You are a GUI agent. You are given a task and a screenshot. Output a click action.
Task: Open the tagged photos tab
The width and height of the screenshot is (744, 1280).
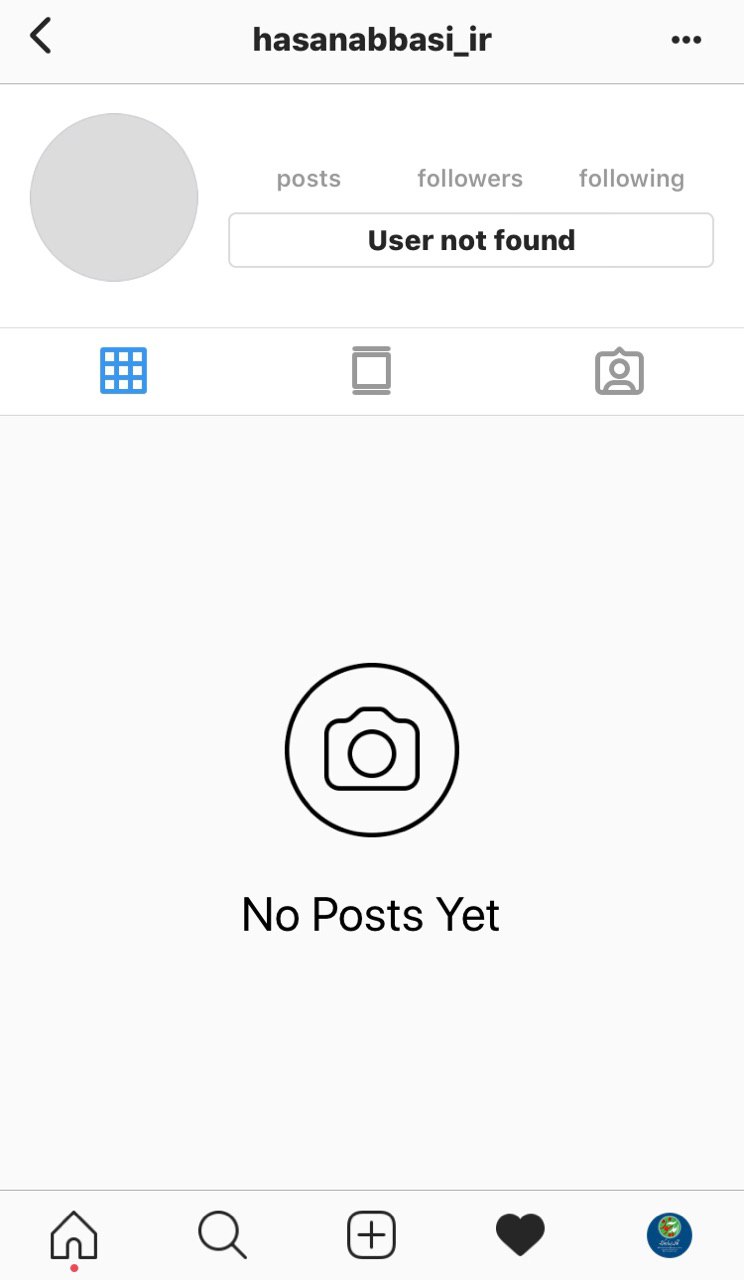(619, 371)
